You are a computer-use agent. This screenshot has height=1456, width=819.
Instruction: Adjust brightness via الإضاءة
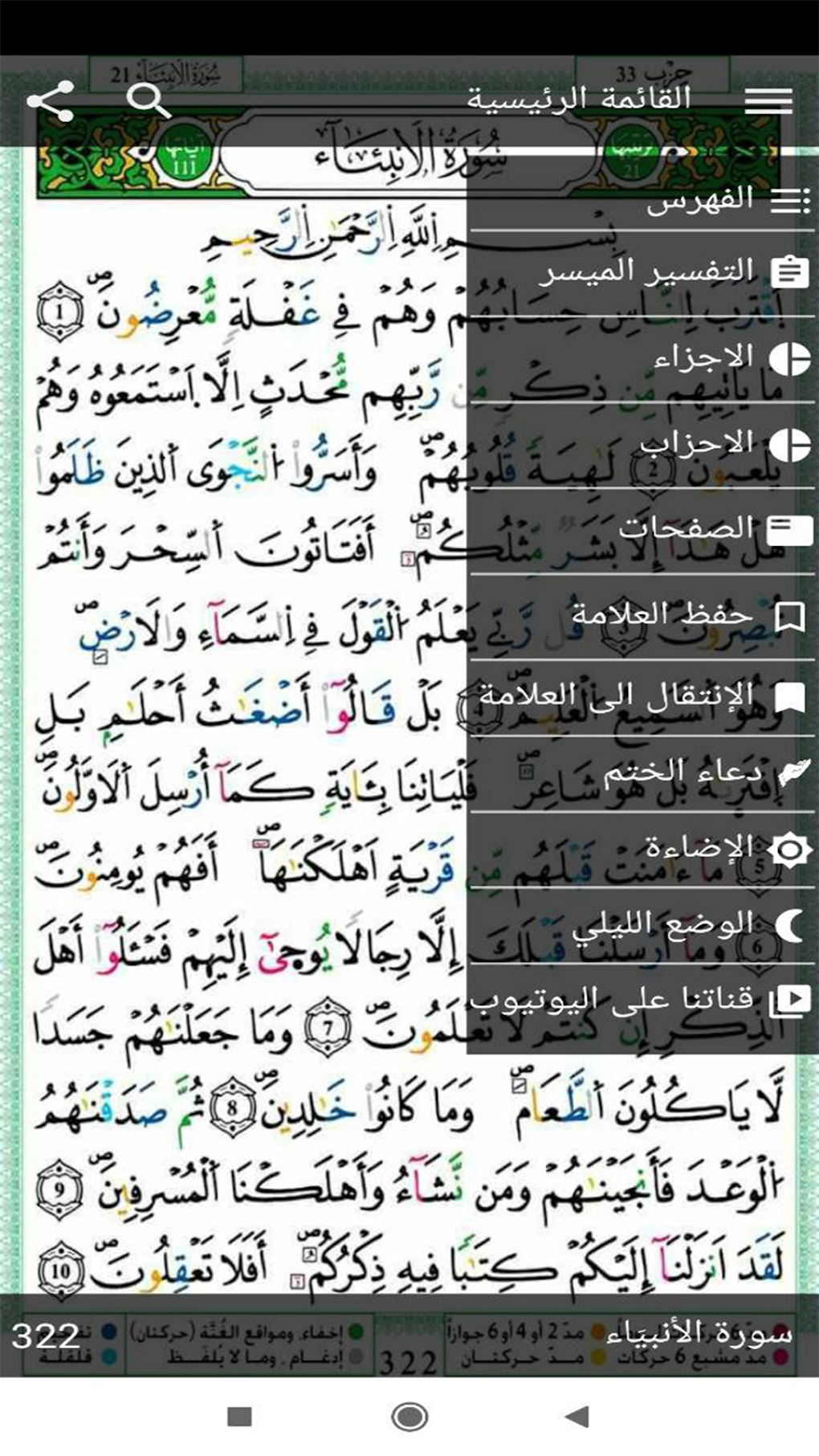pyautogui.click(x=641, y=848)
